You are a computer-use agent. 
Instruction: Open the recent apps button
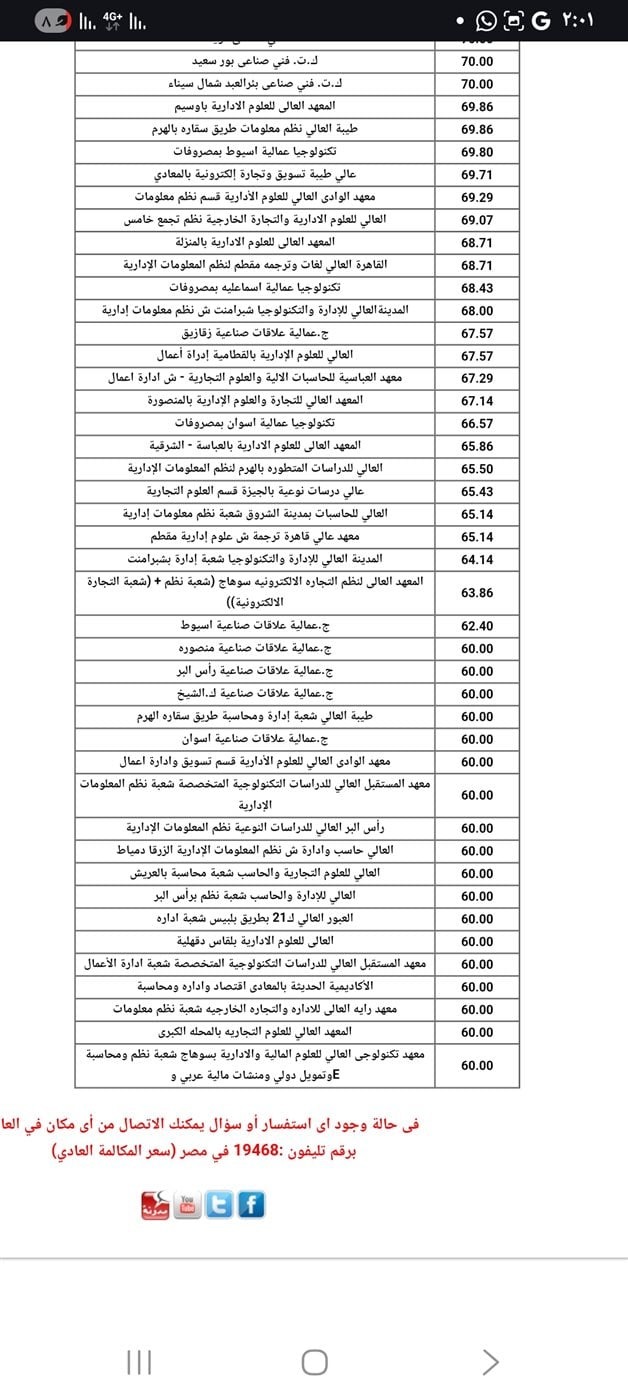pos(139,1361)
